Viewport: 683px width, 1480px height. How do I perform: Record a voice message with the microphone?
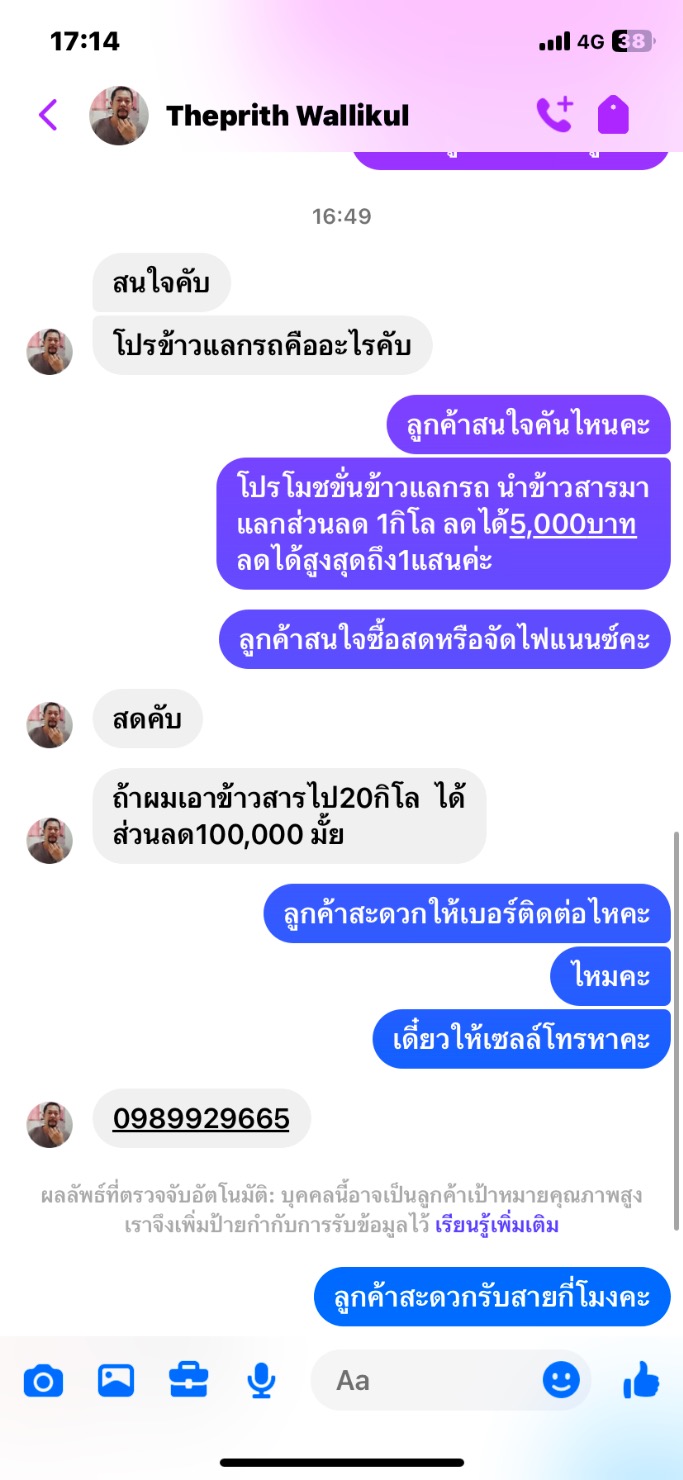[261, 1381]
